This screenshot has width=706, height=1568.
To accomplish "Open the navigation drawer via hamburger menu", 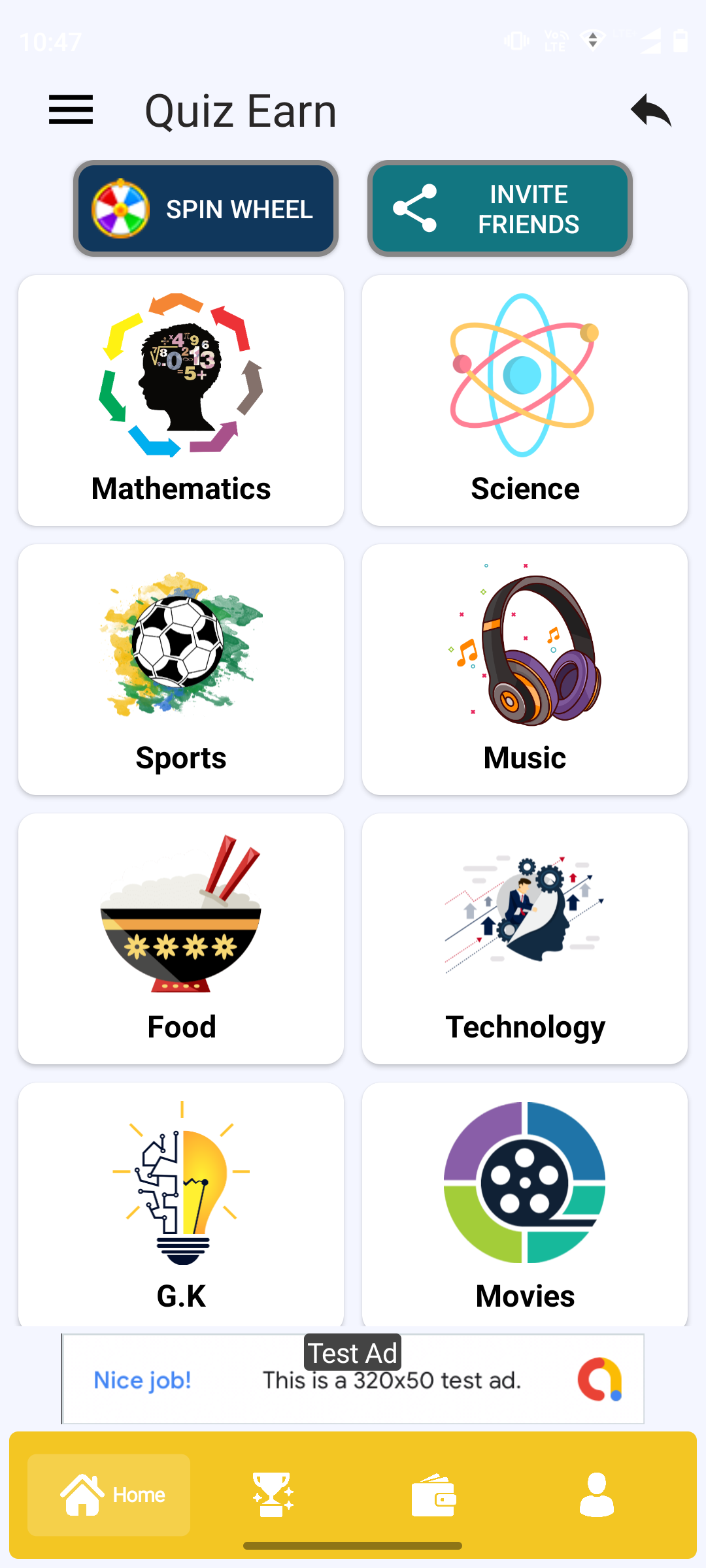I will (70, 110).
